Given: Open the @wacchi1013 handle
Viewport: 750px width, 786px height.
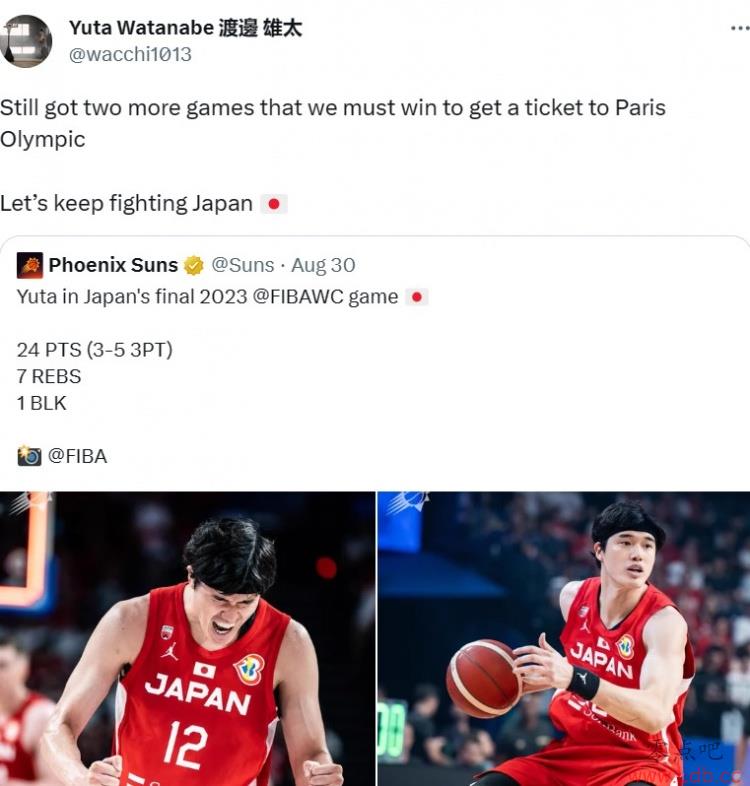Looking at the screenshot, I should point(130,55).
